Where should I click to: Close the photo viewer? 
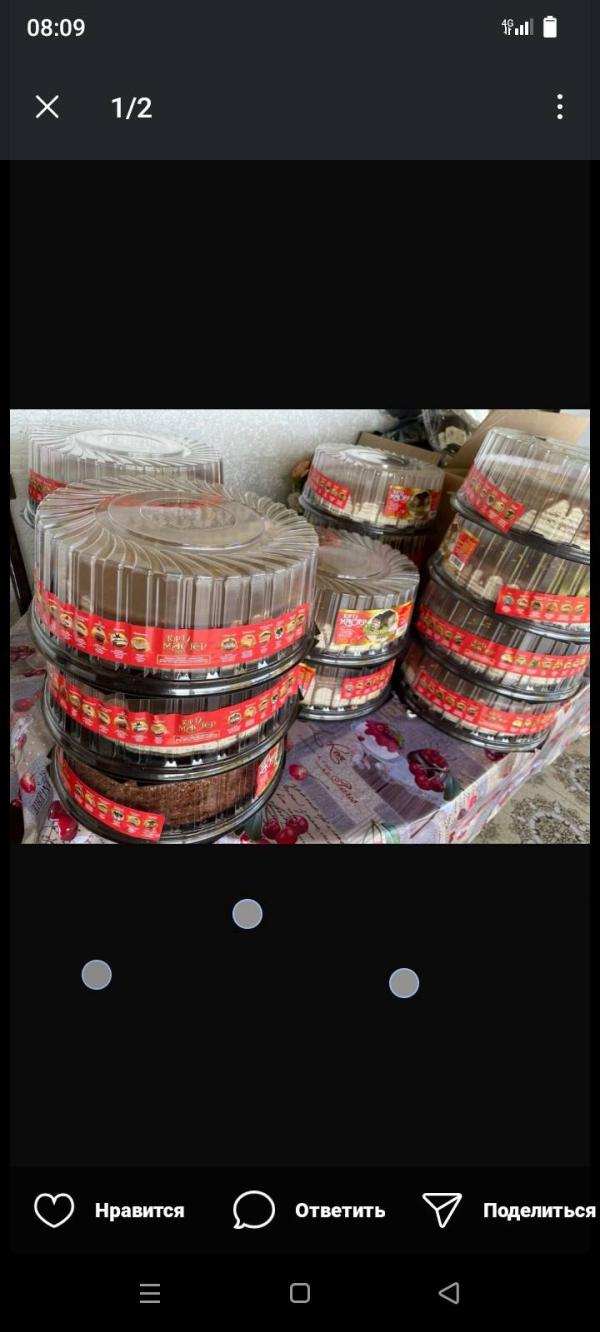coord(47,107)
